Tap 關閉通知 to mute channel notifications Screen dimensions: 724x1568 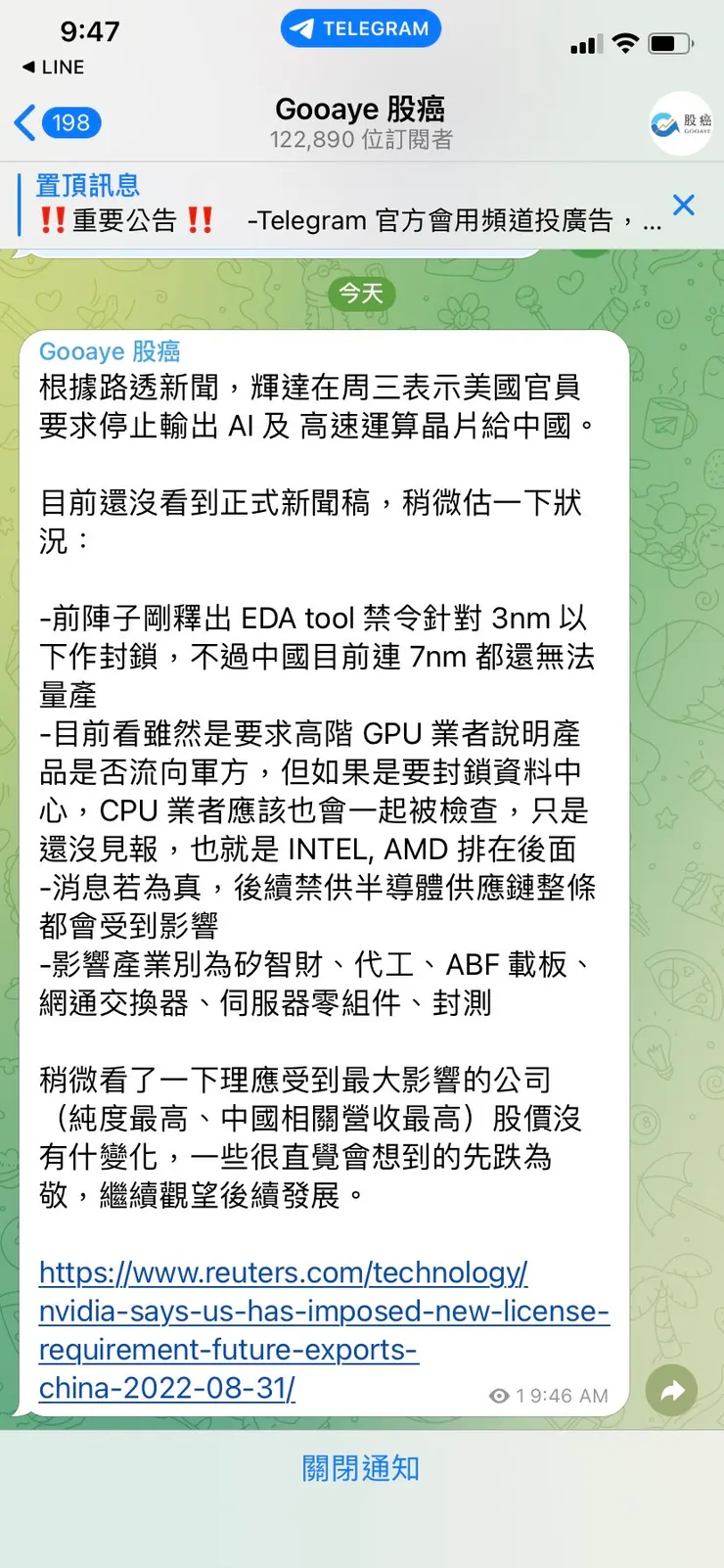pyautogui.click(x=360, y=1468)
